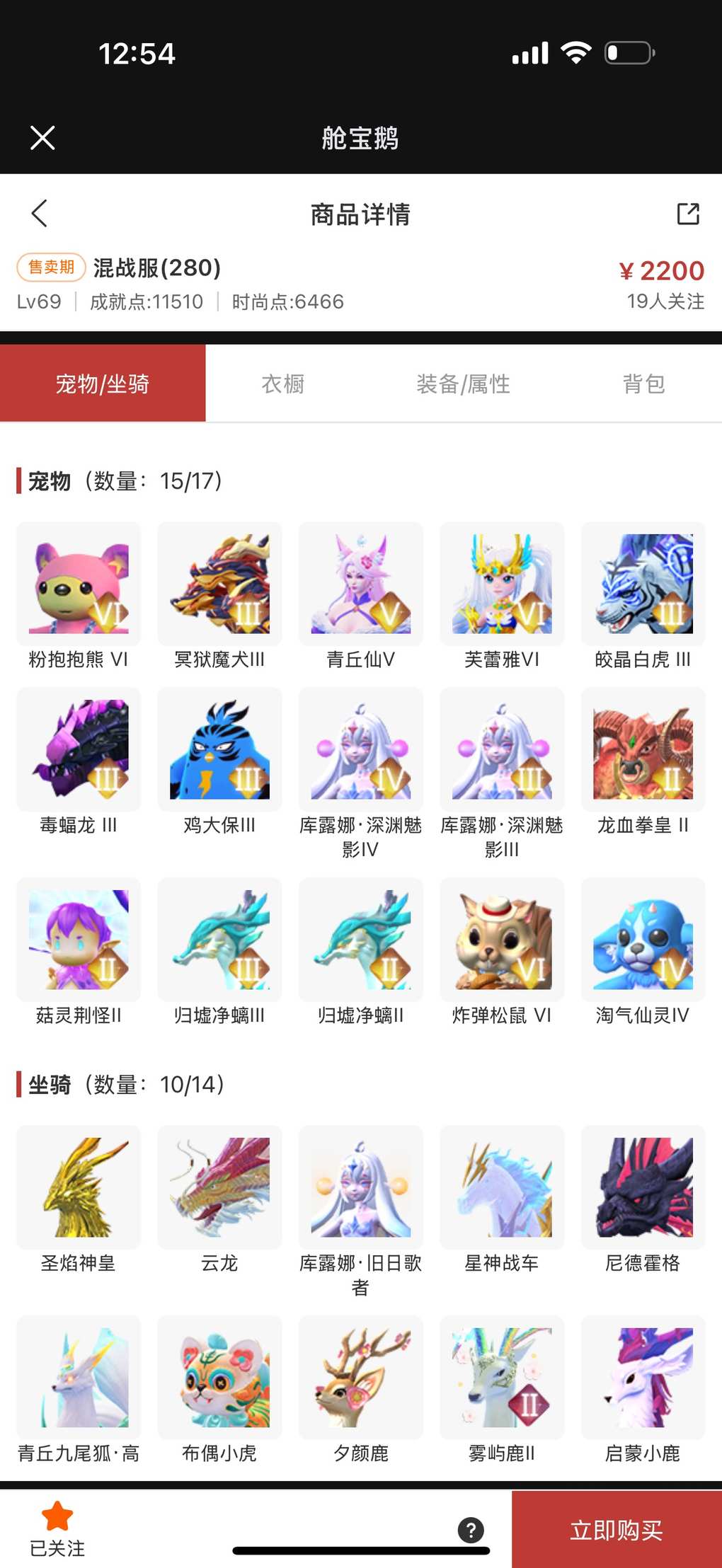Buy now with 立即购买

pyautogui.click(x=617, y=1530)
